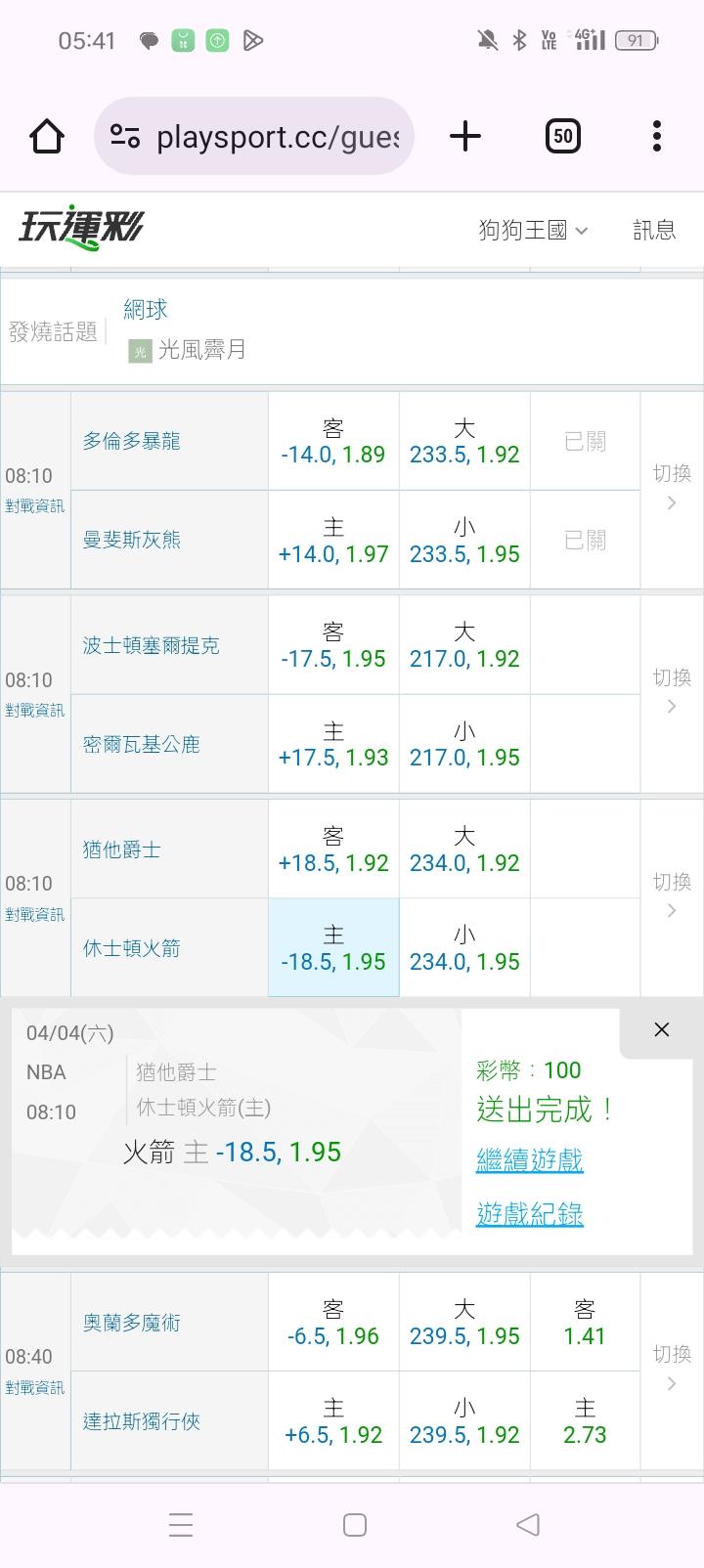Viewport: 704px width, 1568px height.
Task: Open the tab switcher showing 50
Action: pos(563,136)
